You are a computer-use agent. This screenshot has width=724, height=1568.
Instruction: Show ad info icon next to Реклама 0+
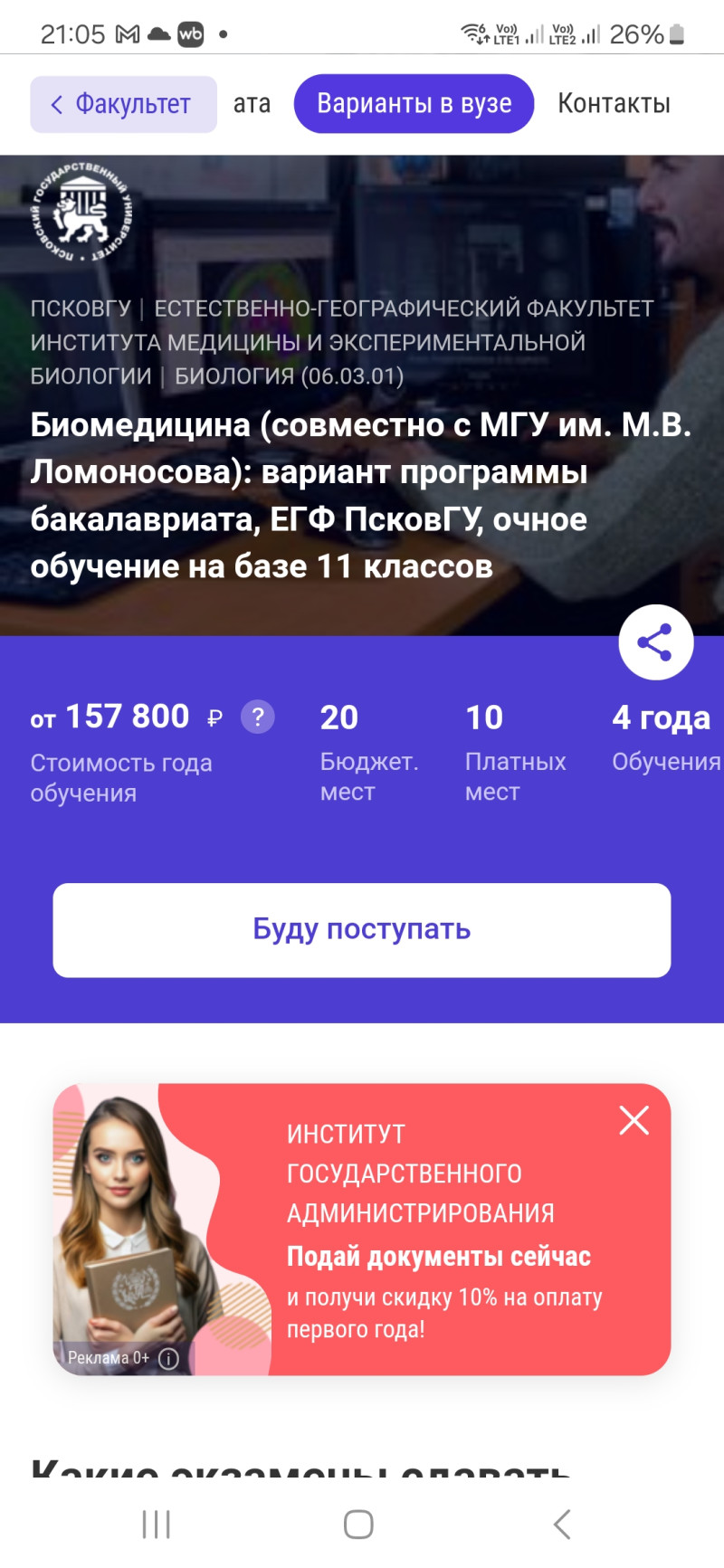(168, 1358)
